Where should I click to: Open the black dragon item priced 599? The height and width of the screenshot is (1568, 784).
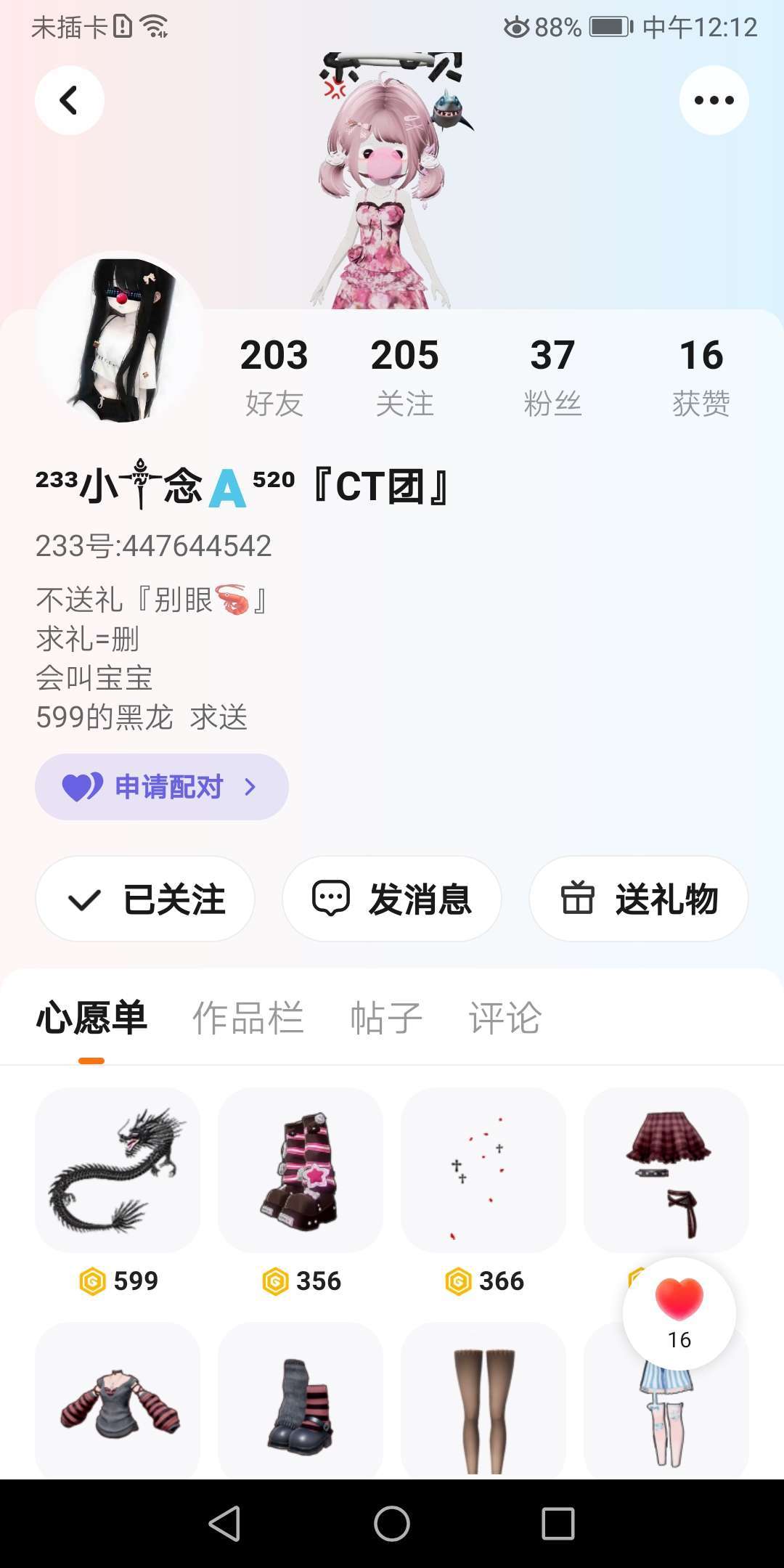(118, 1170)
